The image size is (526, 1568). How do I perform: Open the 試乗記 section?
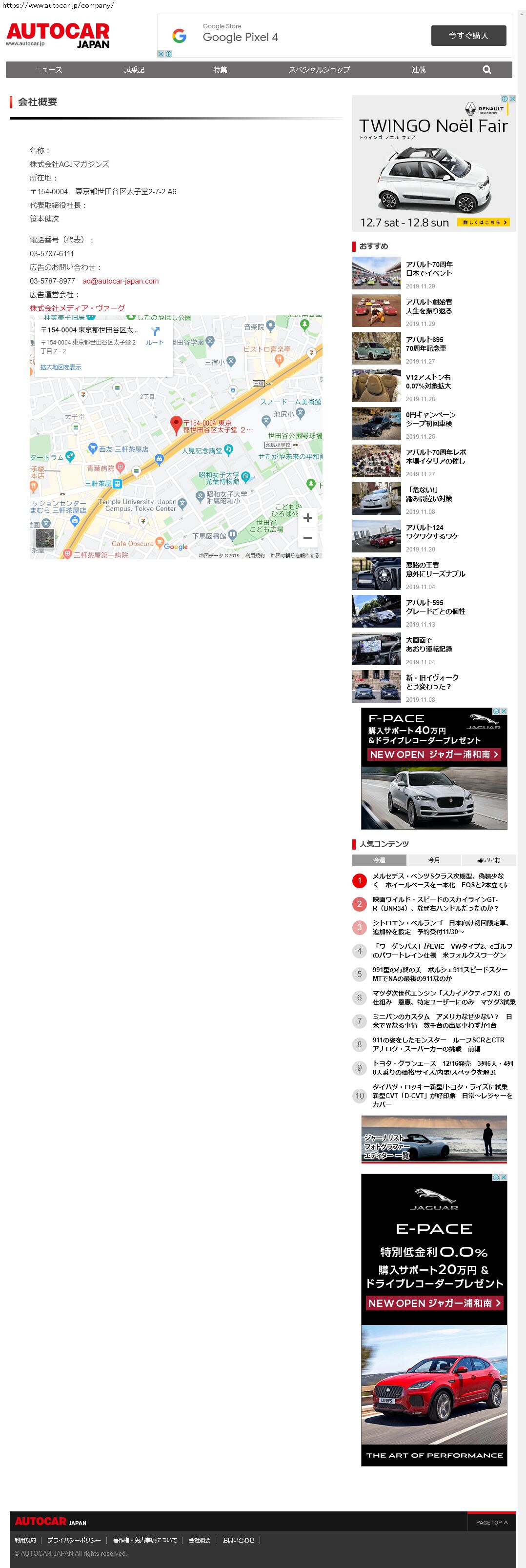coord(134,70)
